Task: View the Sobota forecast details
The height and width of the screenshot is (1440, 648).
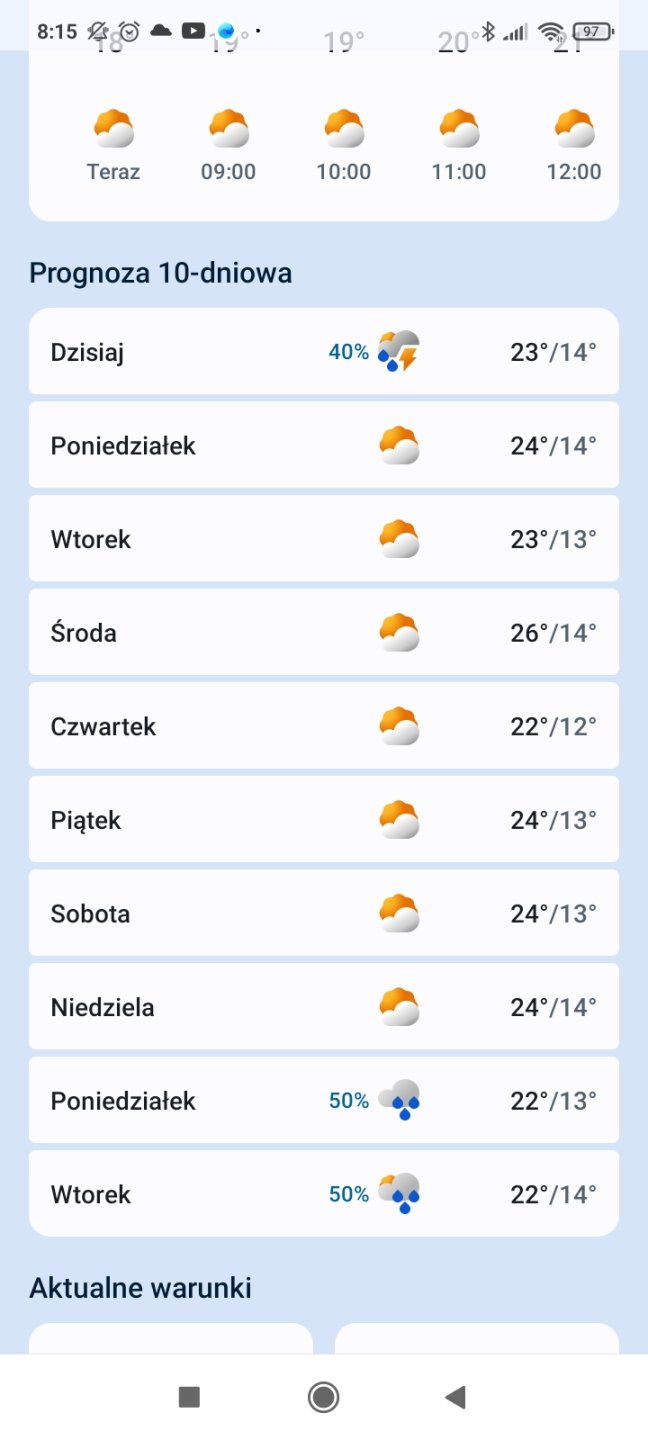Action: pyautogui.click(x=323, y=913)
